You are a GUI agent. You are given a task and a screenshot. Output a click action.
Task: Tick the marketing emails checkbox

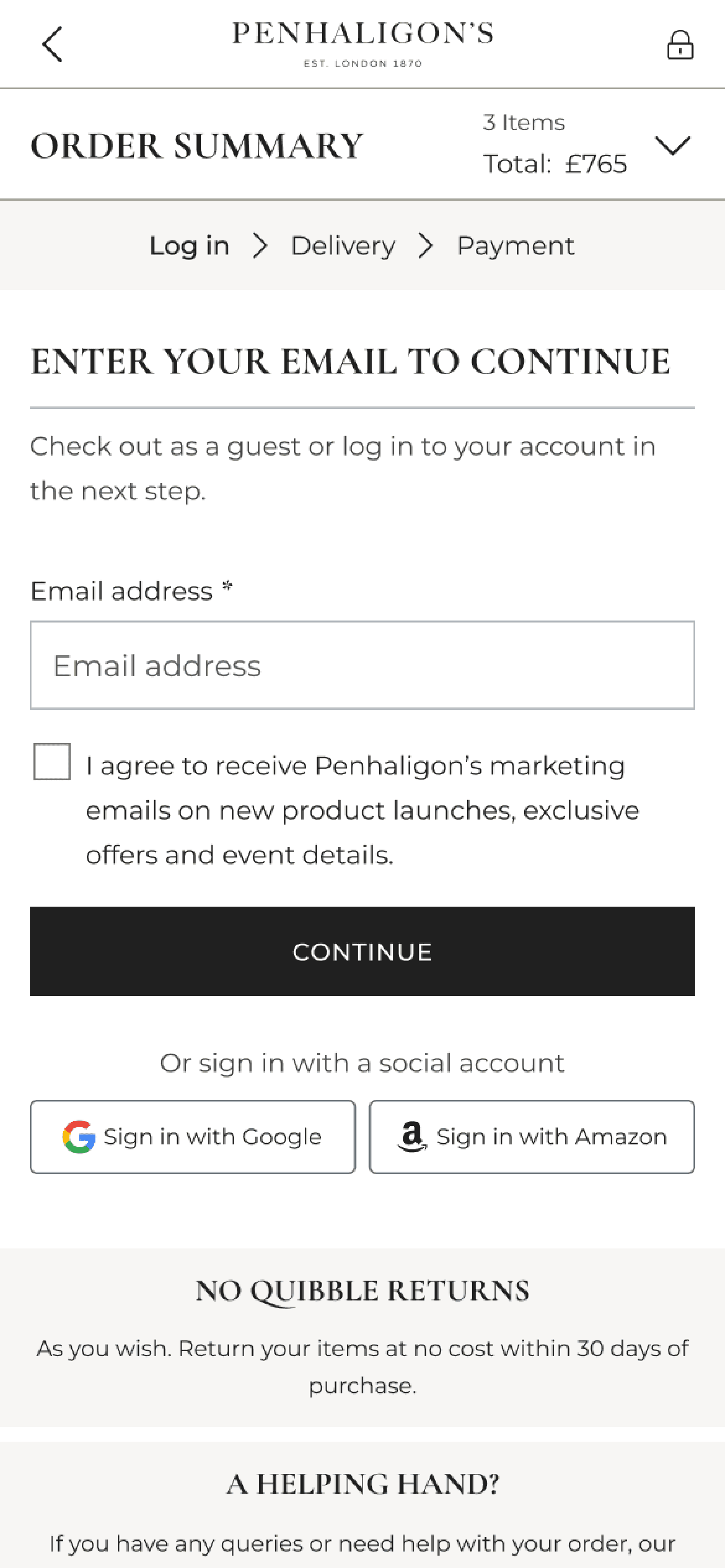pos(52,761)
